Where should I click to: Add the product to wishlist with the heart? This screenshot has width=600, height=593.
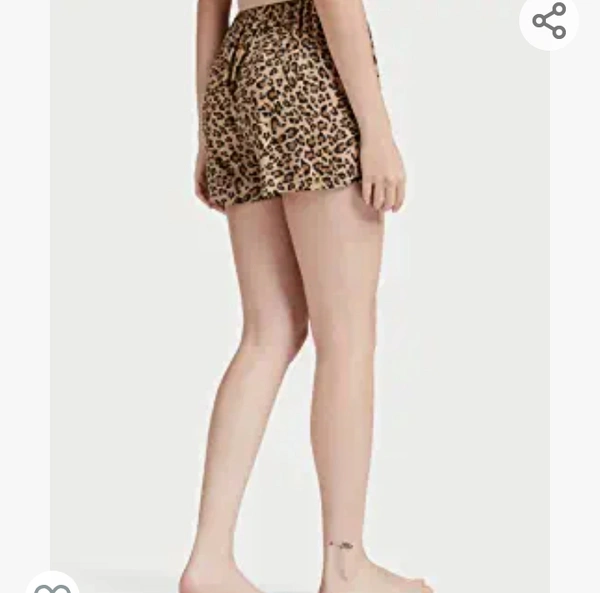52,586
